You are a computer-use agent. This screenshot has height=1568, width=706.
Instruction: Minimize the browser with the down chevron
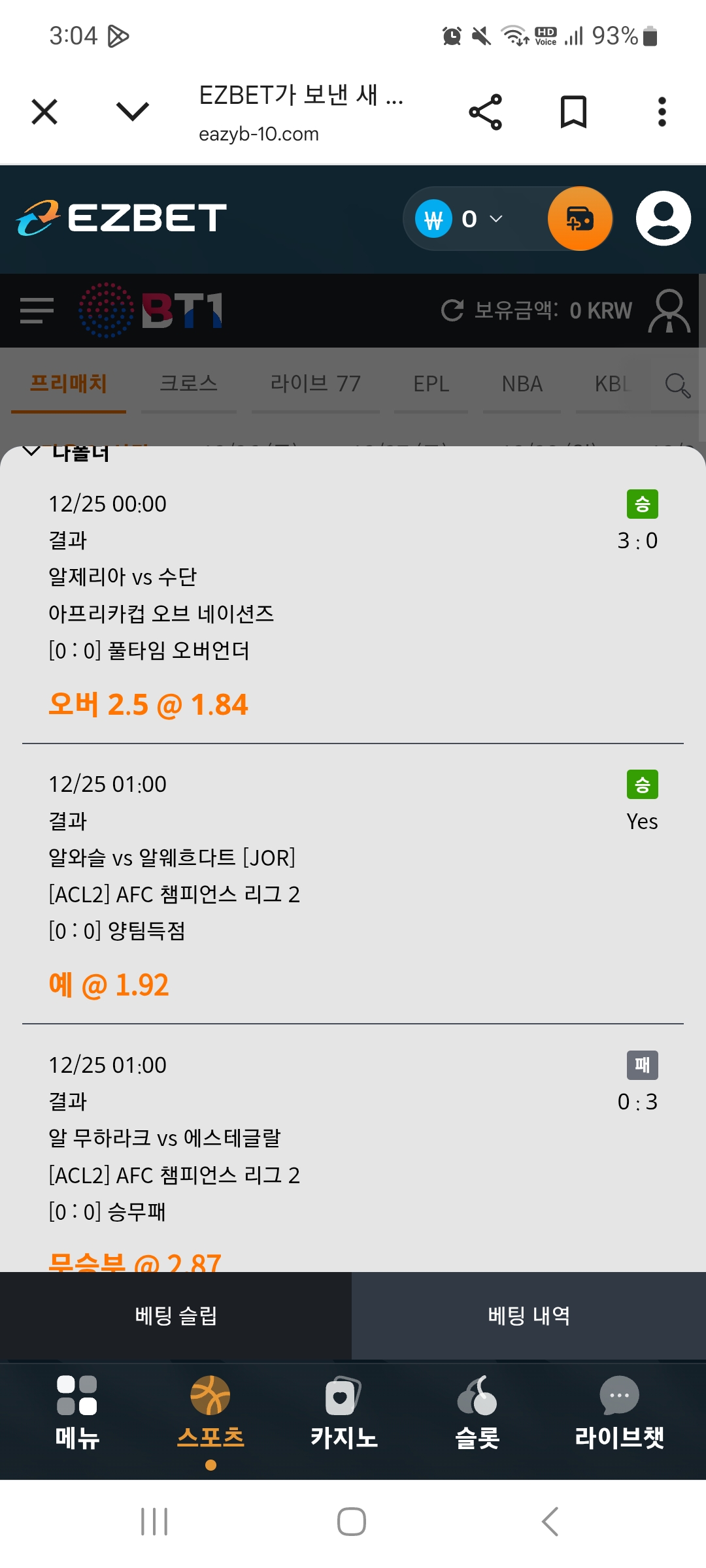[133, 112]
